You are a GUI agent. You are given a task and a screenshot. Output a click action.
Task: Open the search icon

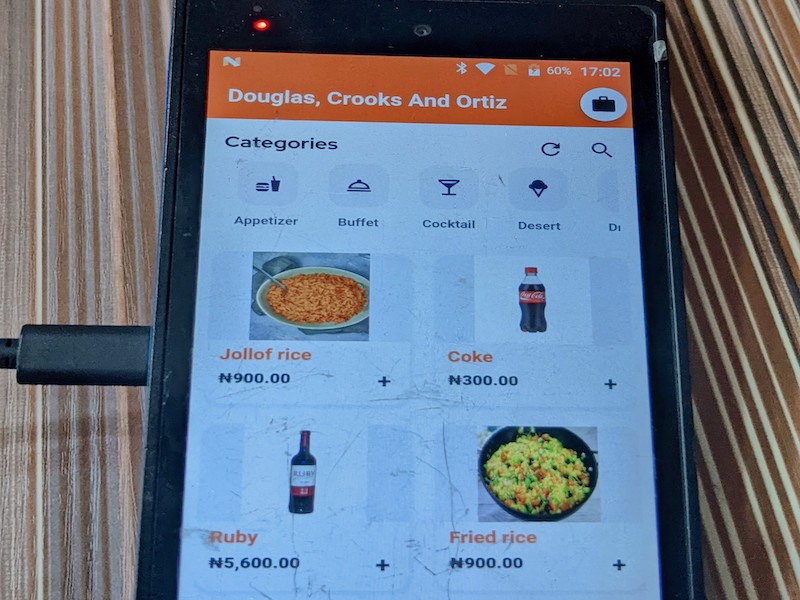point(601,150)
